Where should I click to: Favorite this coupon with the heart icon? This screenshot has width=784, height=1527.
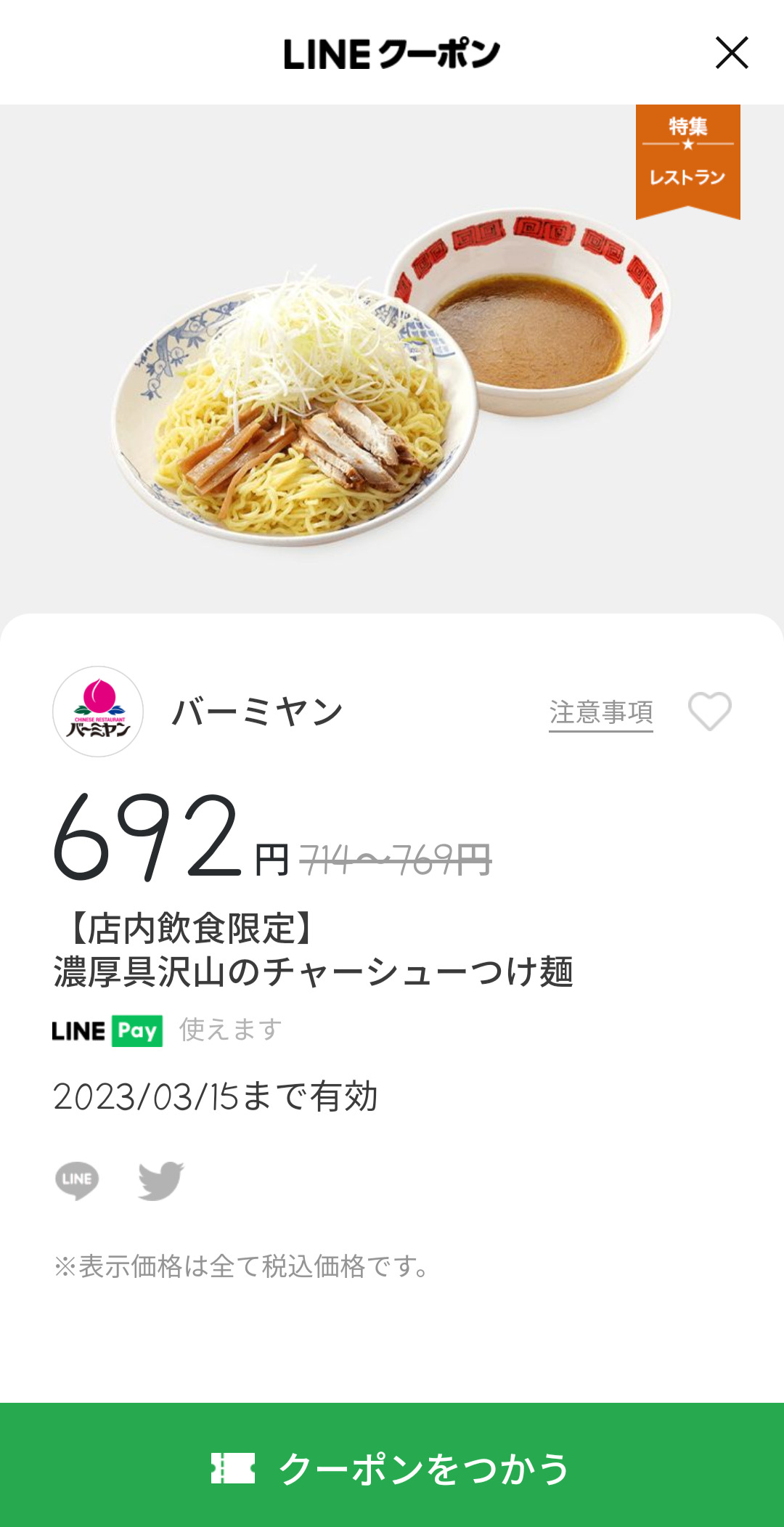point(709,711)
